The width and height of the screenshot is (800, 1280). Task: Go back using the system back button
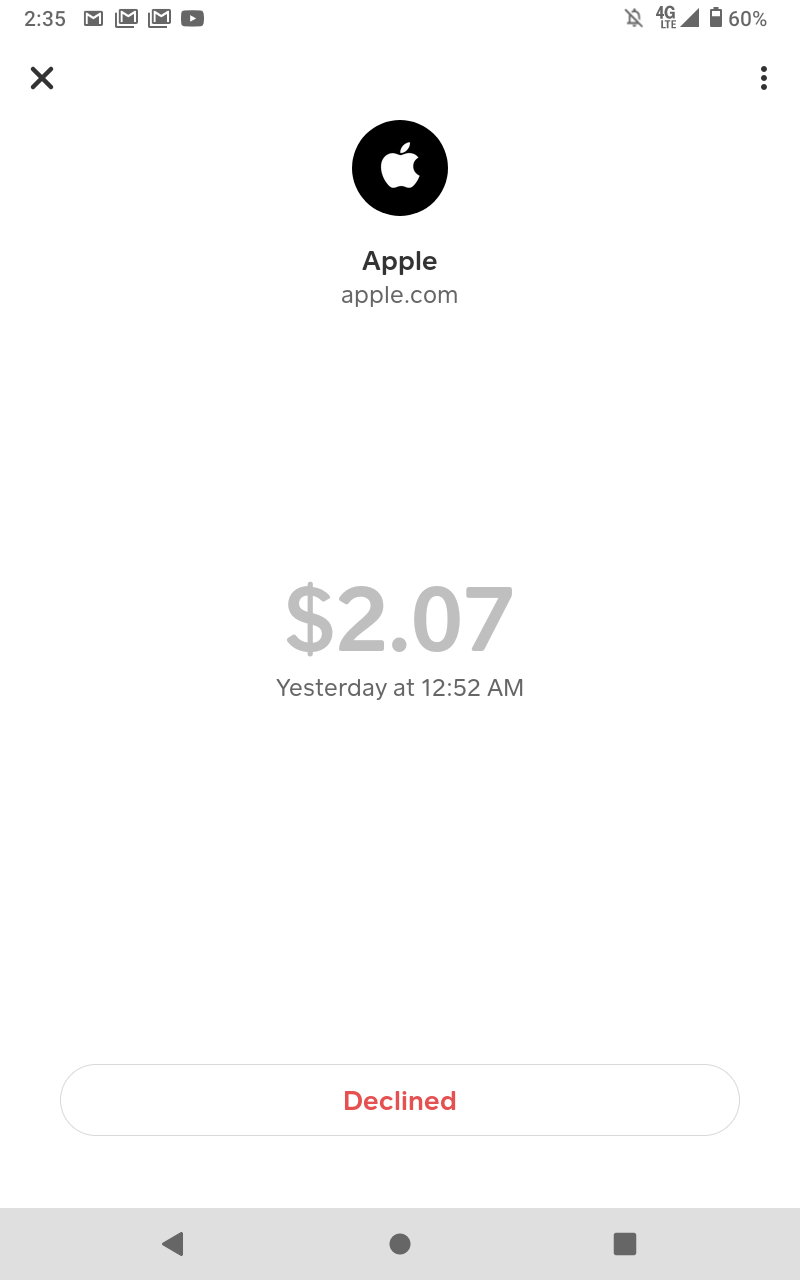pos(173,1243)
